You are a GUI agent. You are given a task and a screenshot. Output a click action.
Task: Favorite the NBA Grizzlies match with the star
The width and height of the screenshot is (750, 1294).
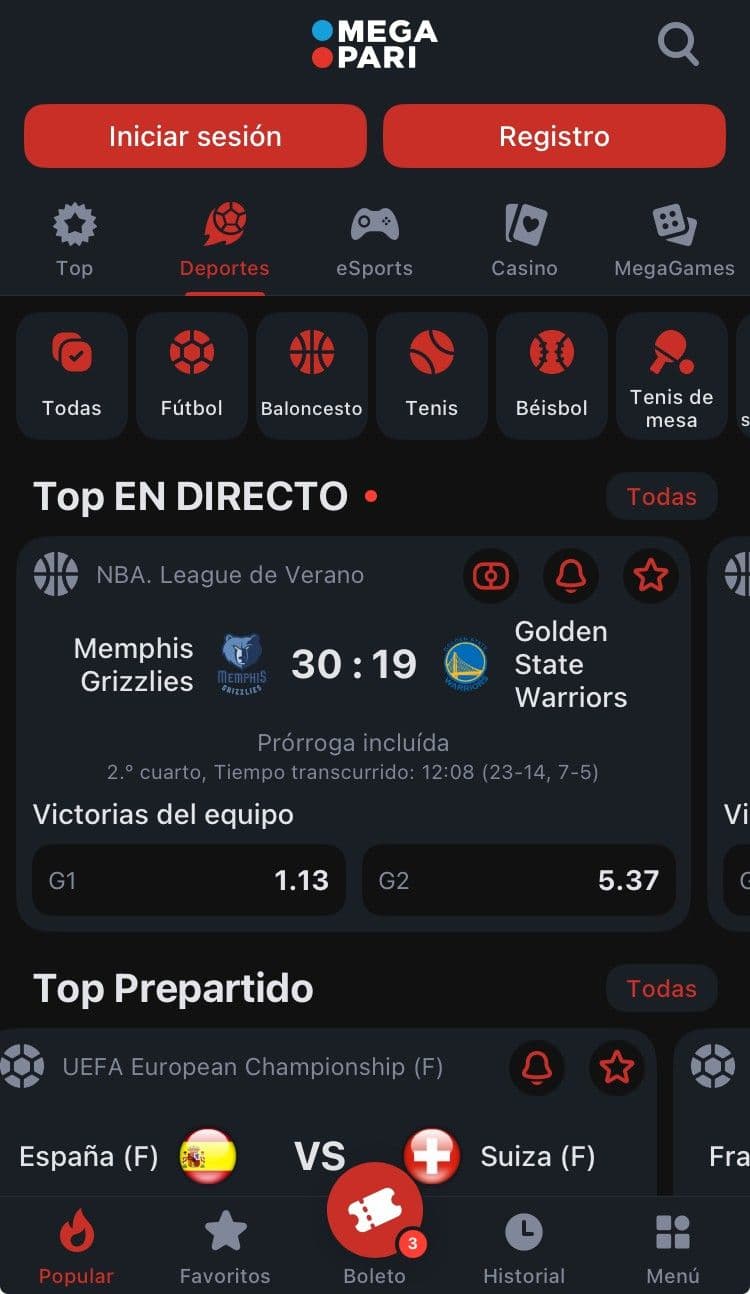[x=651, y=576]
